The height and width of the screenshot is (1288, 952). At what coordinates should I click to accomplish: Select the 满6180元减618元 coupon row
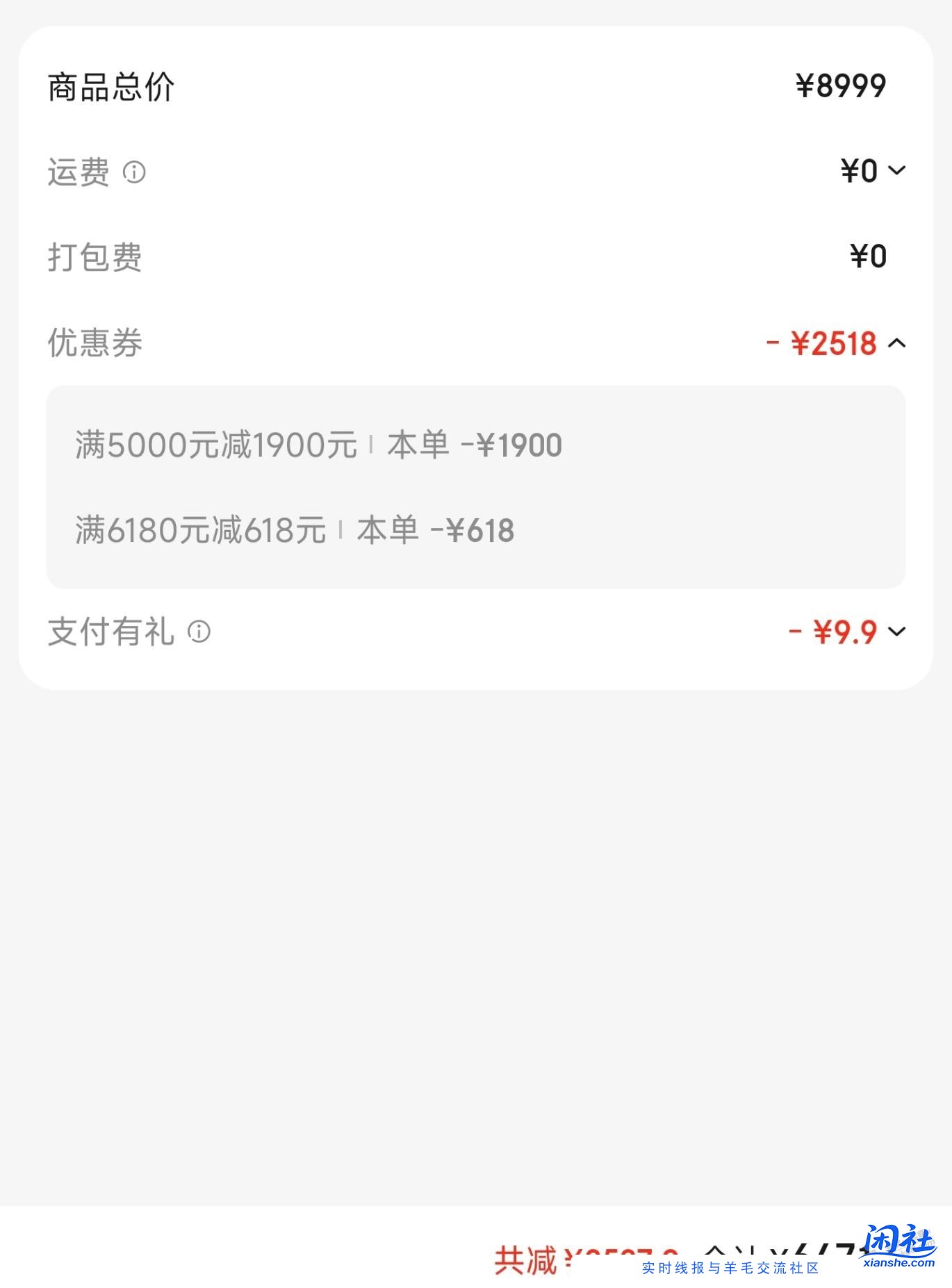tap(295, 531)
